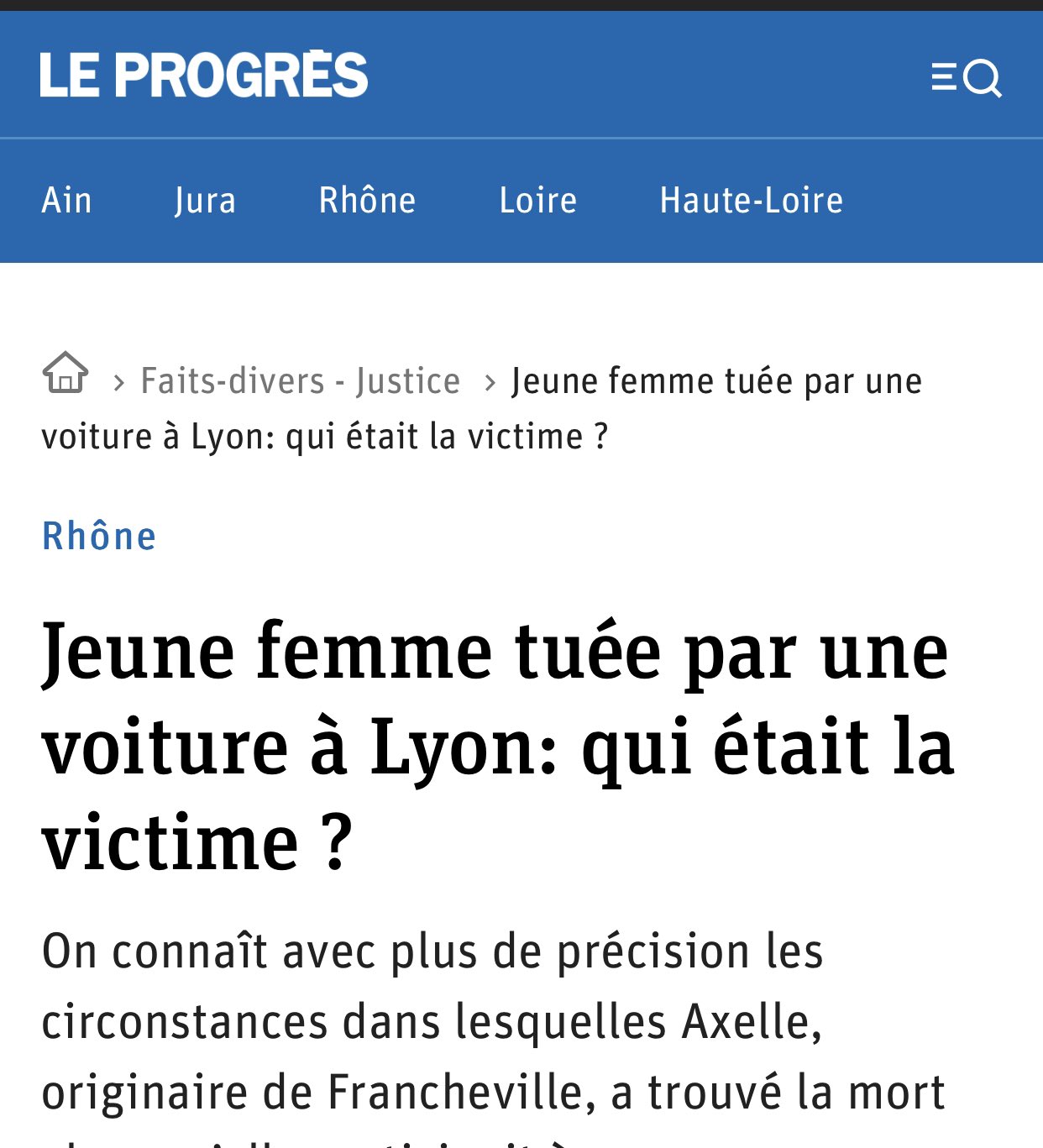The height and width of the screenshot is (1148, 1043).
Task: Select Rhône in the top navigation bar
Action: click(x=367, y=201)
